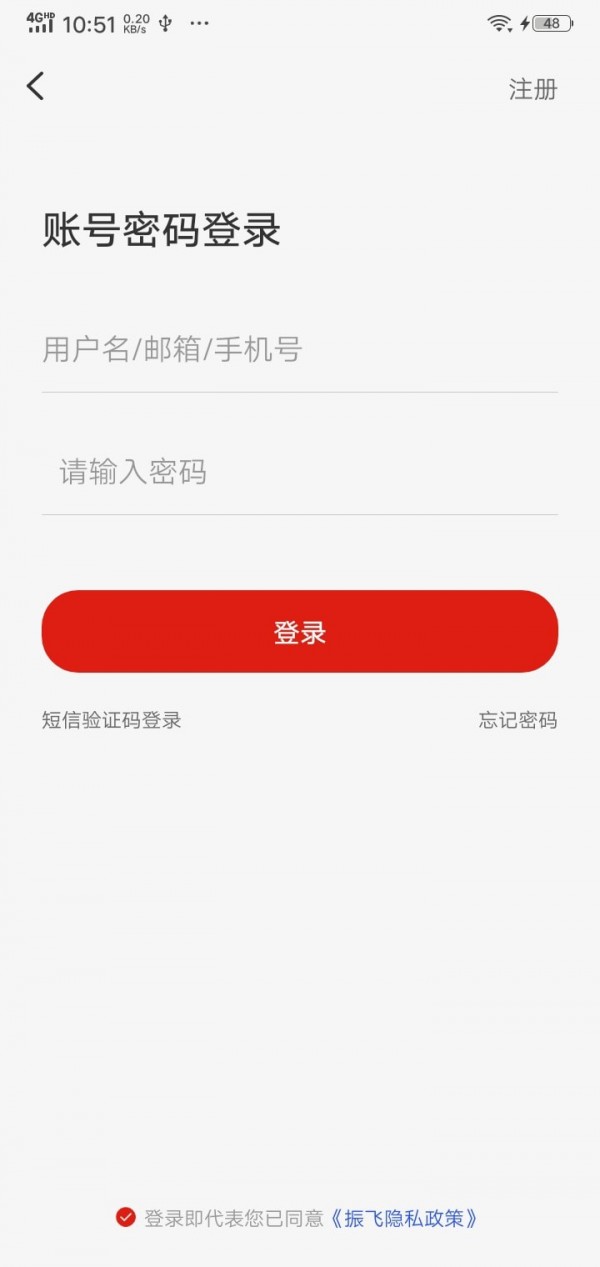Read the 《振飞隐私政策》 link
The width and height of the screenshot is (600, 1267).
pos(403,1218)
